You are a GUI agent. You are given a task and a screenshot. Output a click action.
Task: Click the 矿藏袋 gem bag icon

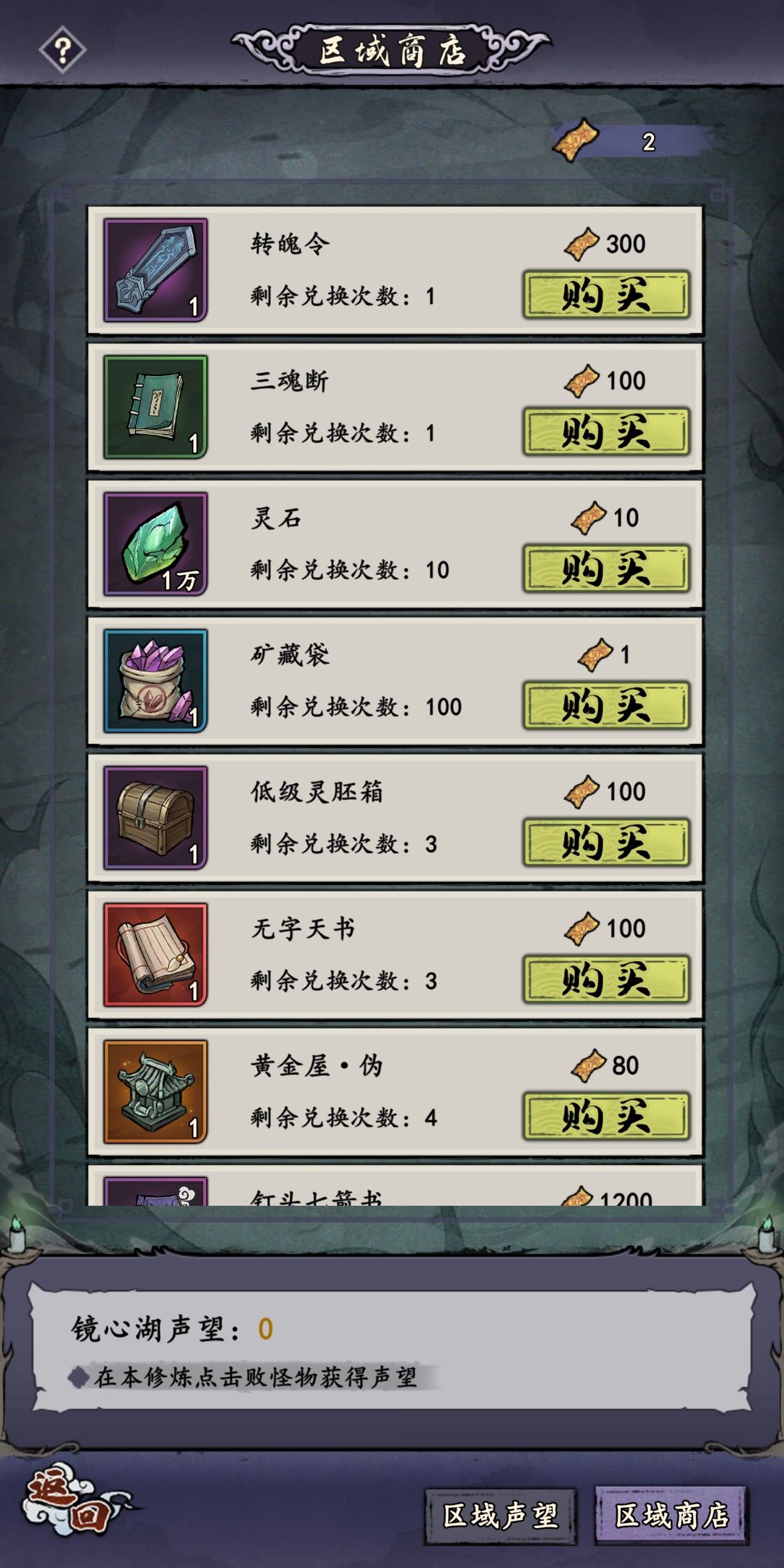coord(155,681)
